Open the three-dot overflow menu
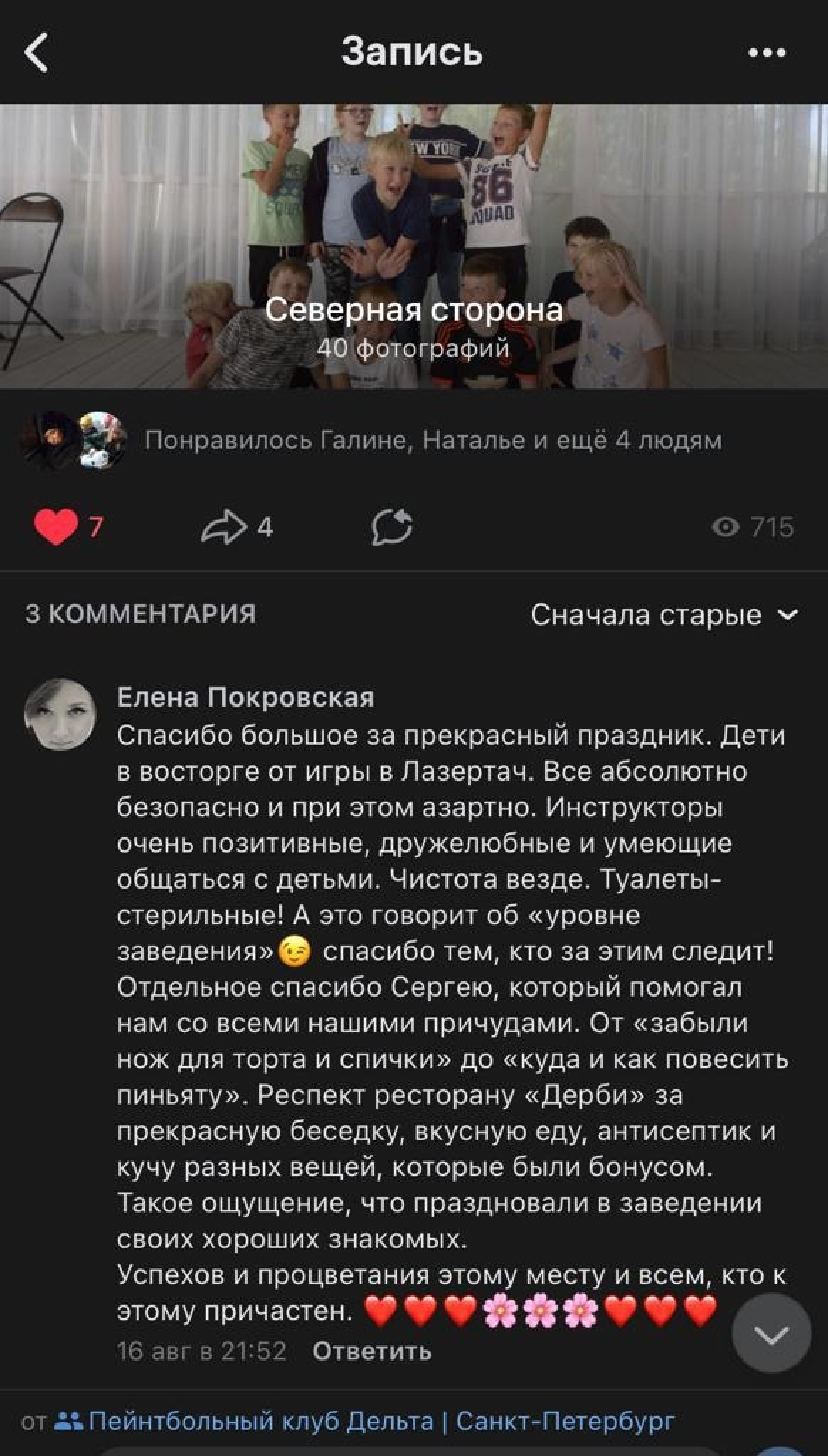The image size is (828, 1456). click(x=768, y=53)
